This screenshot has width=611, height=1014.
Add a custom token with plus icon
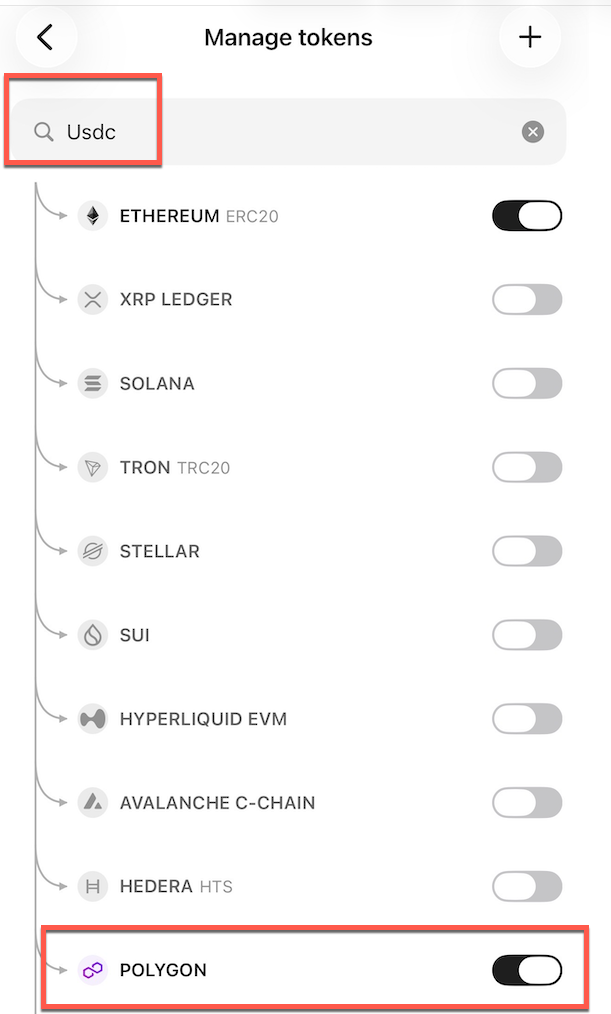tap(530, 38)
